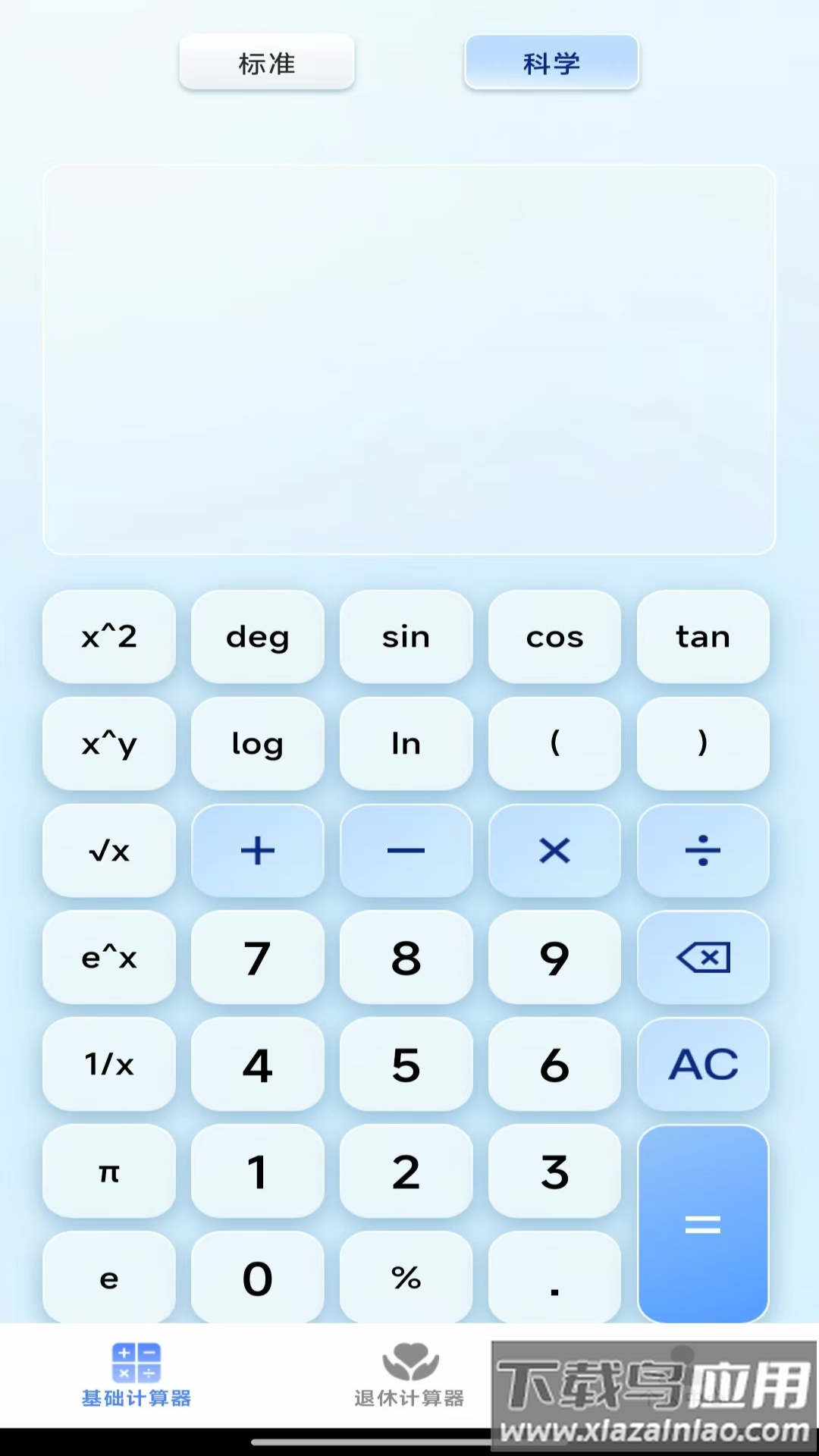Image resolution: width=819 pixels, height=1456 pixels.
Task: Switch to the 标准 standard mode tab
Action: 267,64
